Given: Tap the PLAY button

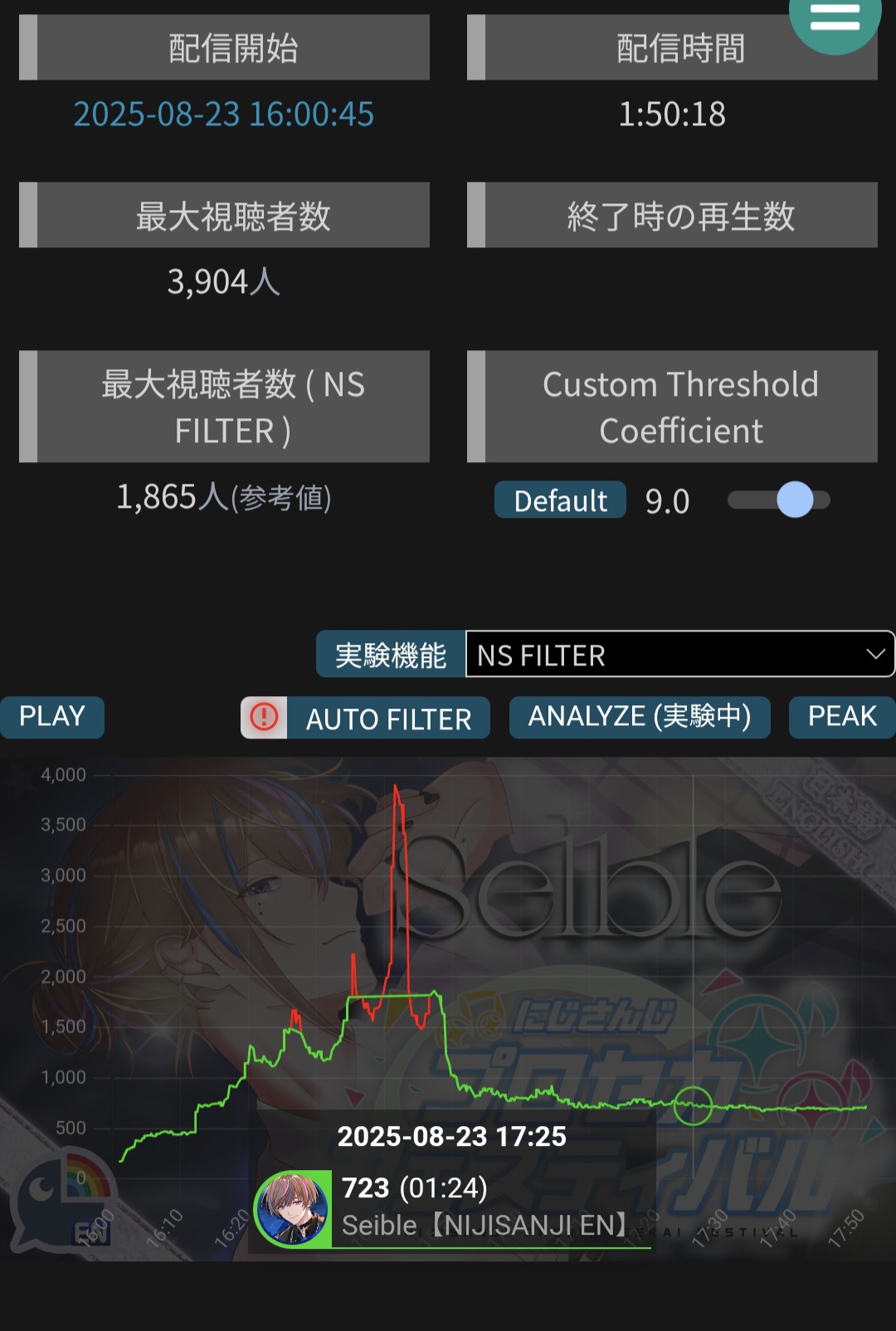Looking at the screenshot, I should (51, 717).
